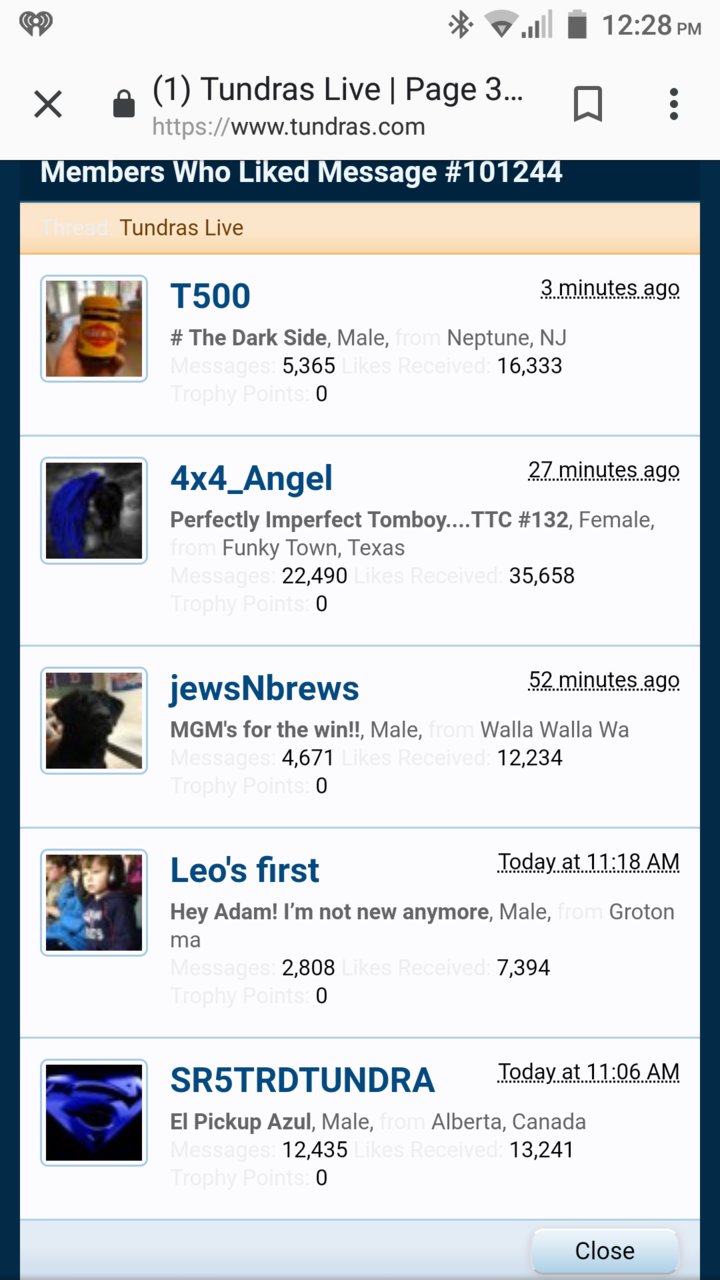Open T500's profile
Image resolution: width=720 pixels, height=1280 pixels.
click(x=210, y=296)
